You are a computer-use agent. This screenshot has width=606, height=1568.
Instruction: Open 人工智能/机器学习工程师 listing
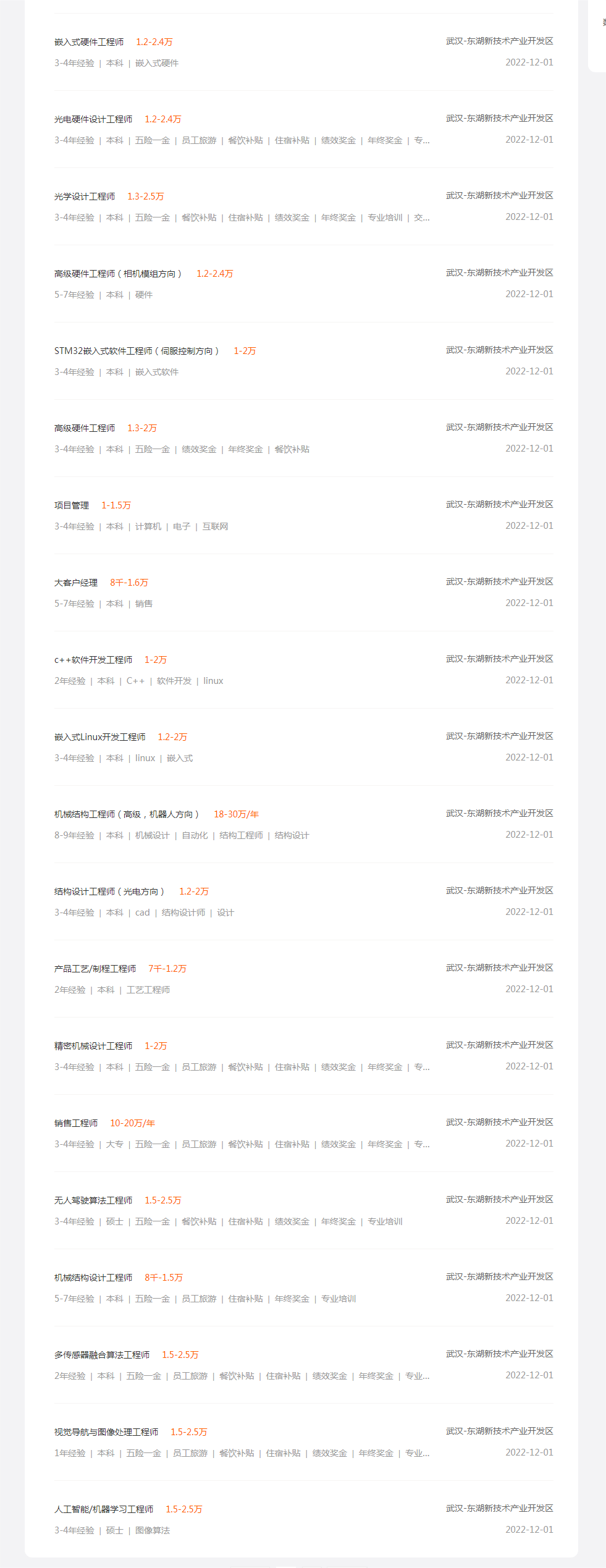[x=104, y=1509]
